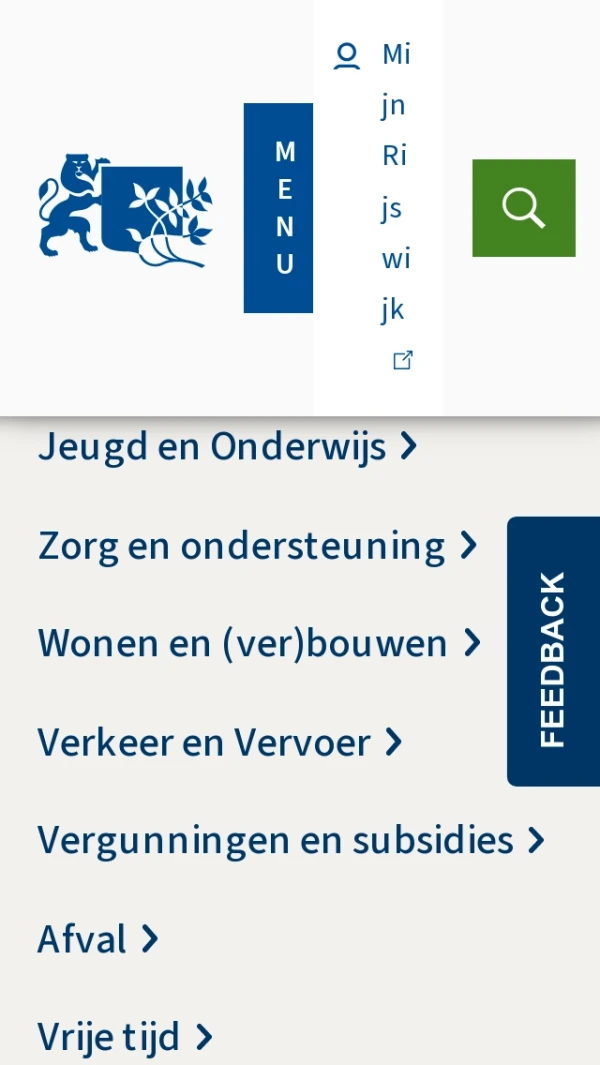Open Zorg en ondersteuning
Image resolution: width=600 pixels, height=1065 pixels.
coord(257,546)
